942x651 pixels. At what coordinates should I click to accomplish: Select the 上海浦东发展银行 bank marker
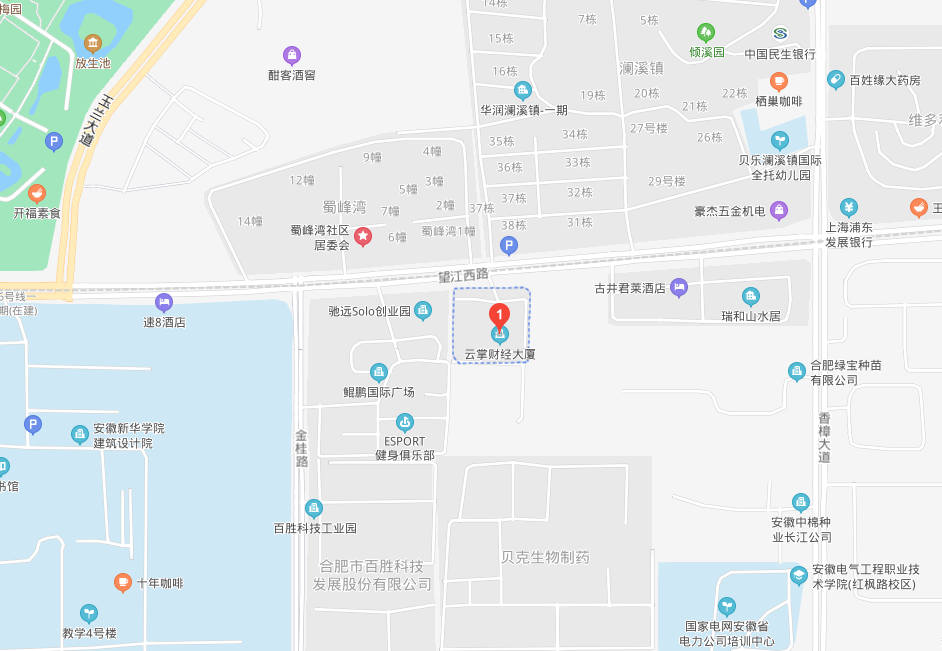click(849, 207)
